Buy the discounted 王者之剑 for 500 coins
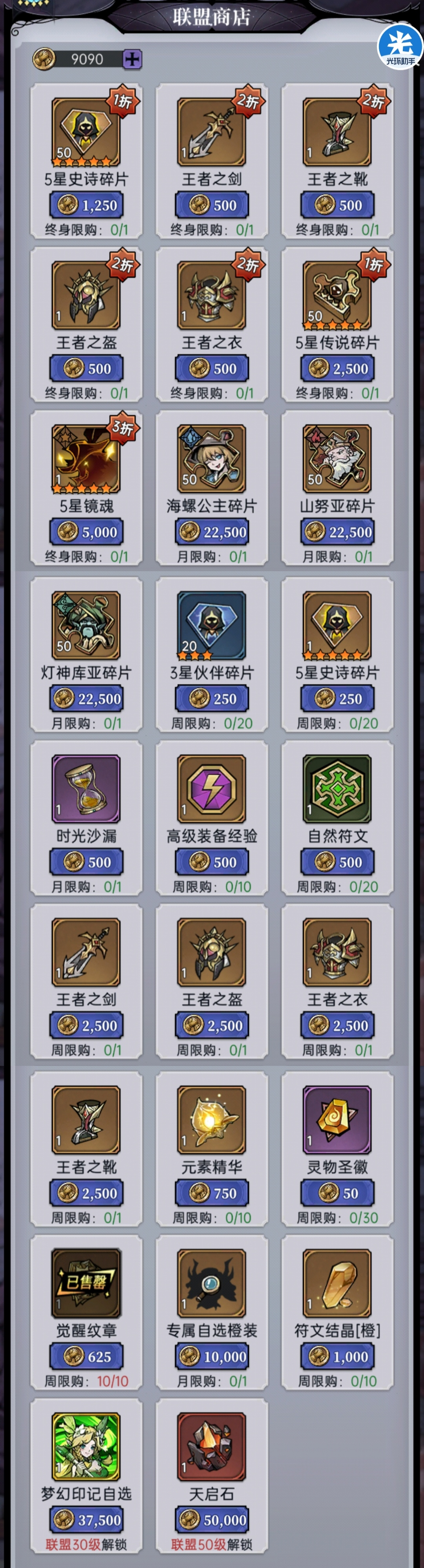The height and width of the screenshot is (1568, 424). [211, 205]
